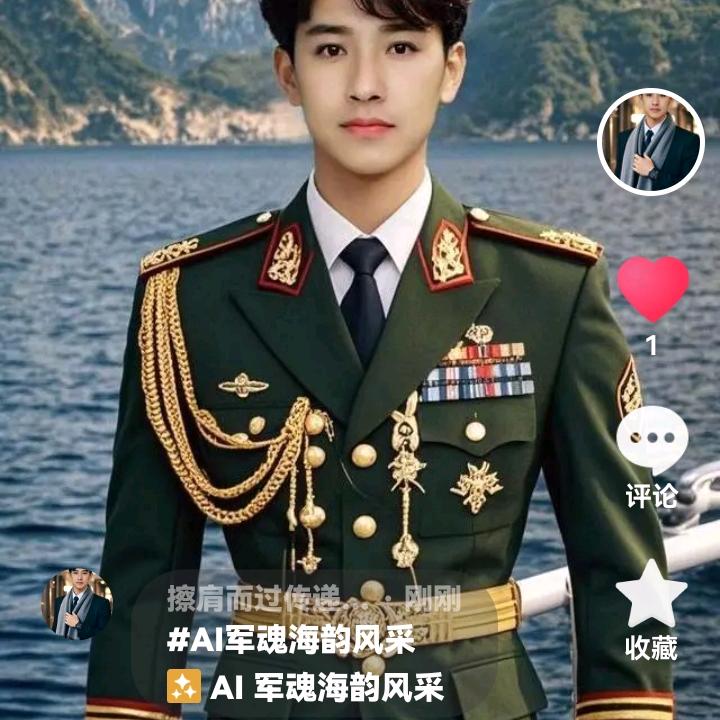Tap the author avatar beside the username
This screenshot has width=720, height=720.
click(76, 604)
